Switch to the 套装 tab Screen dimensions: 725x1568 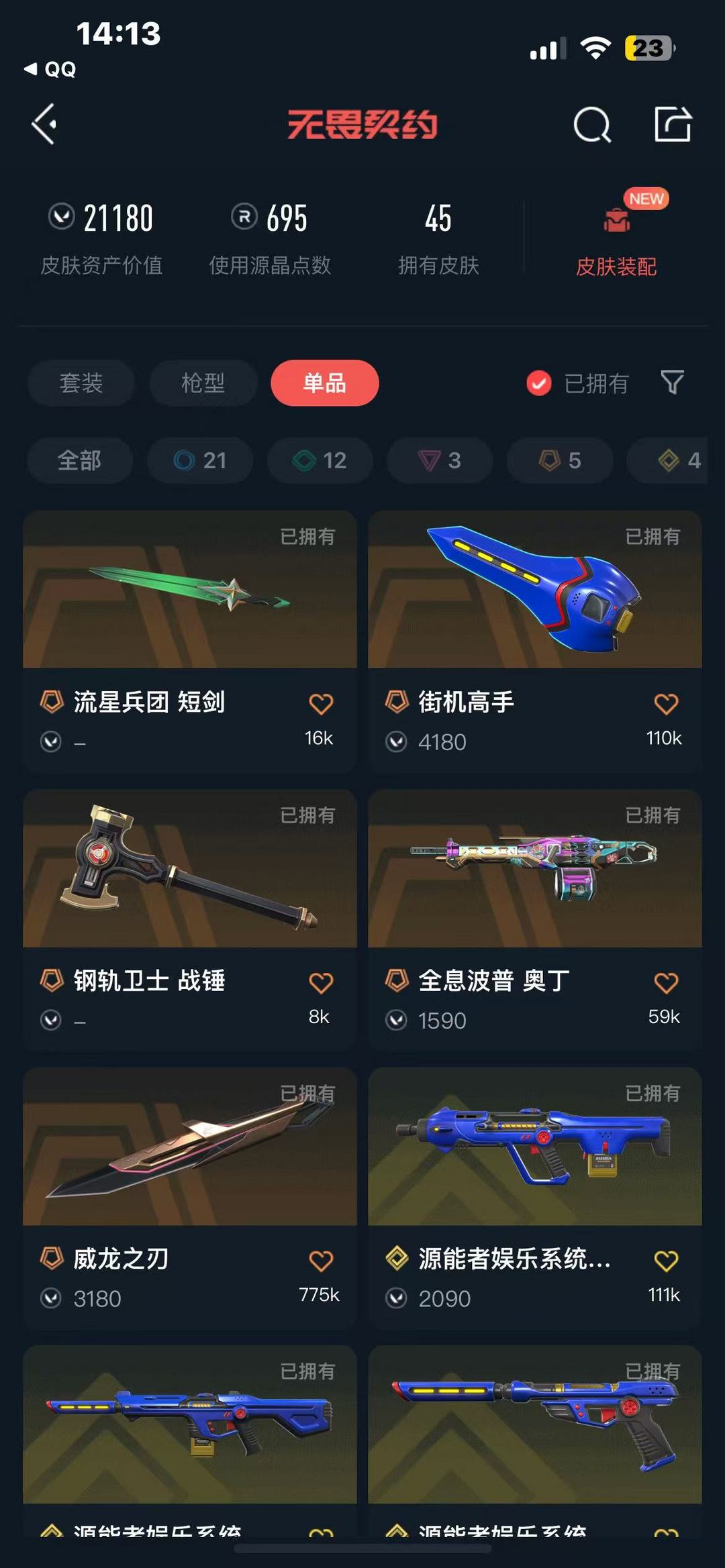[81, 383]
